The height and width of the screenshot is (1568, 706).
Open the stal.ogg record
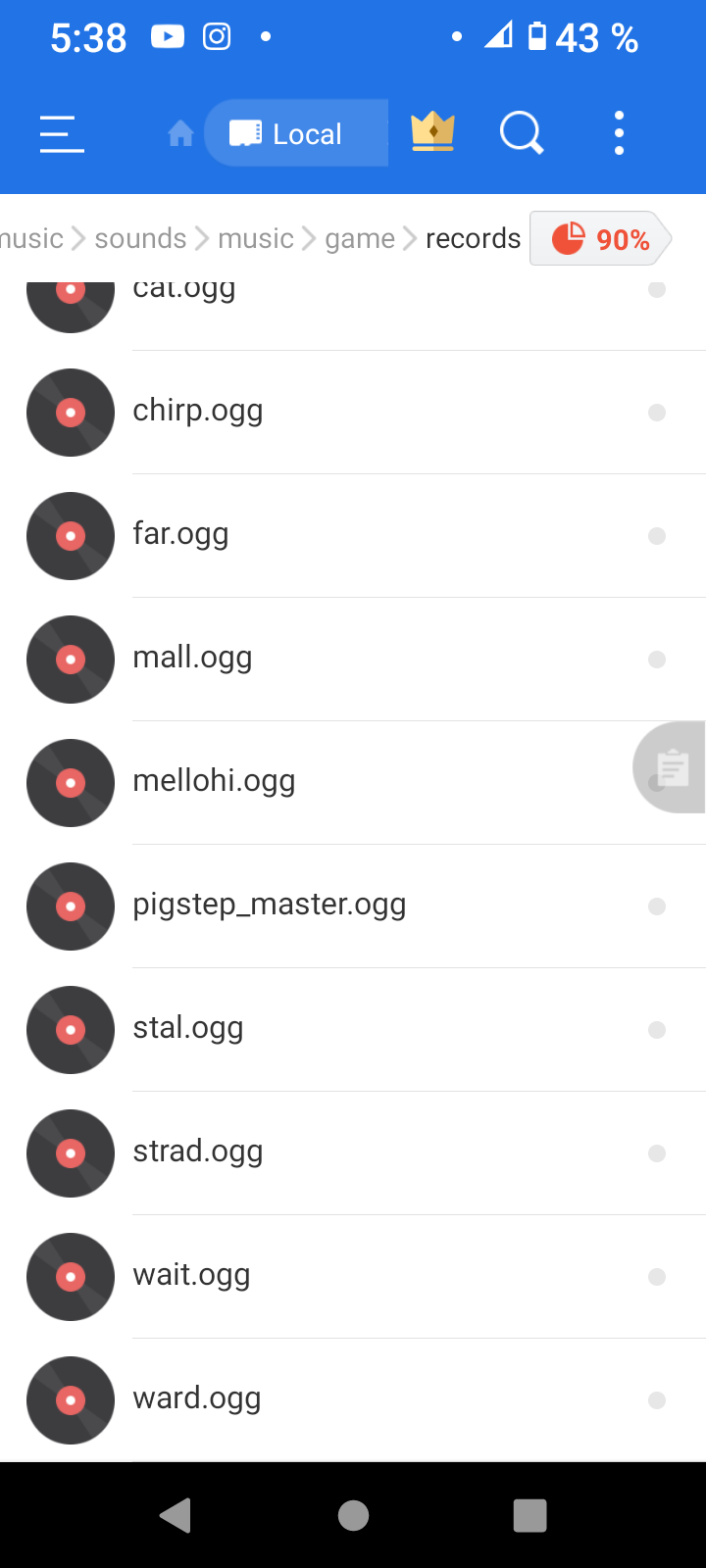tap(188, 1029)
